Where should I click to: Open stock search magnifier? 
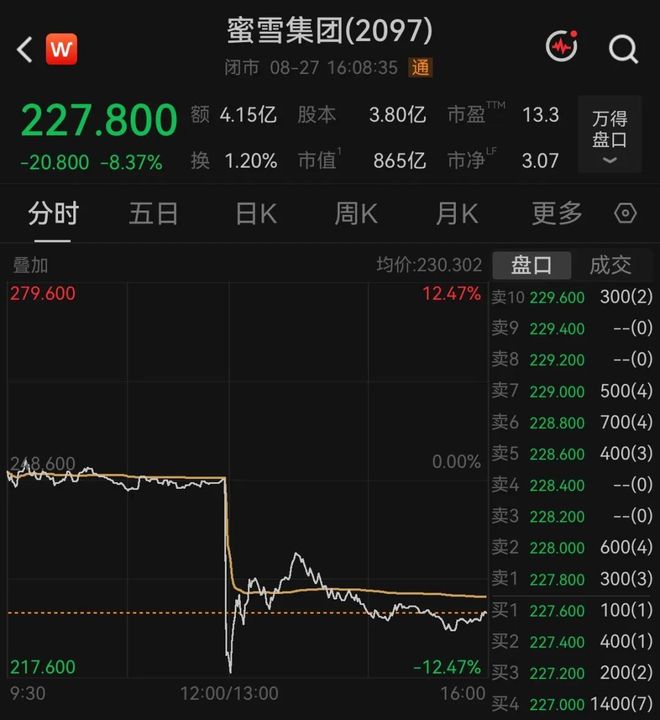tap(623, 49)
